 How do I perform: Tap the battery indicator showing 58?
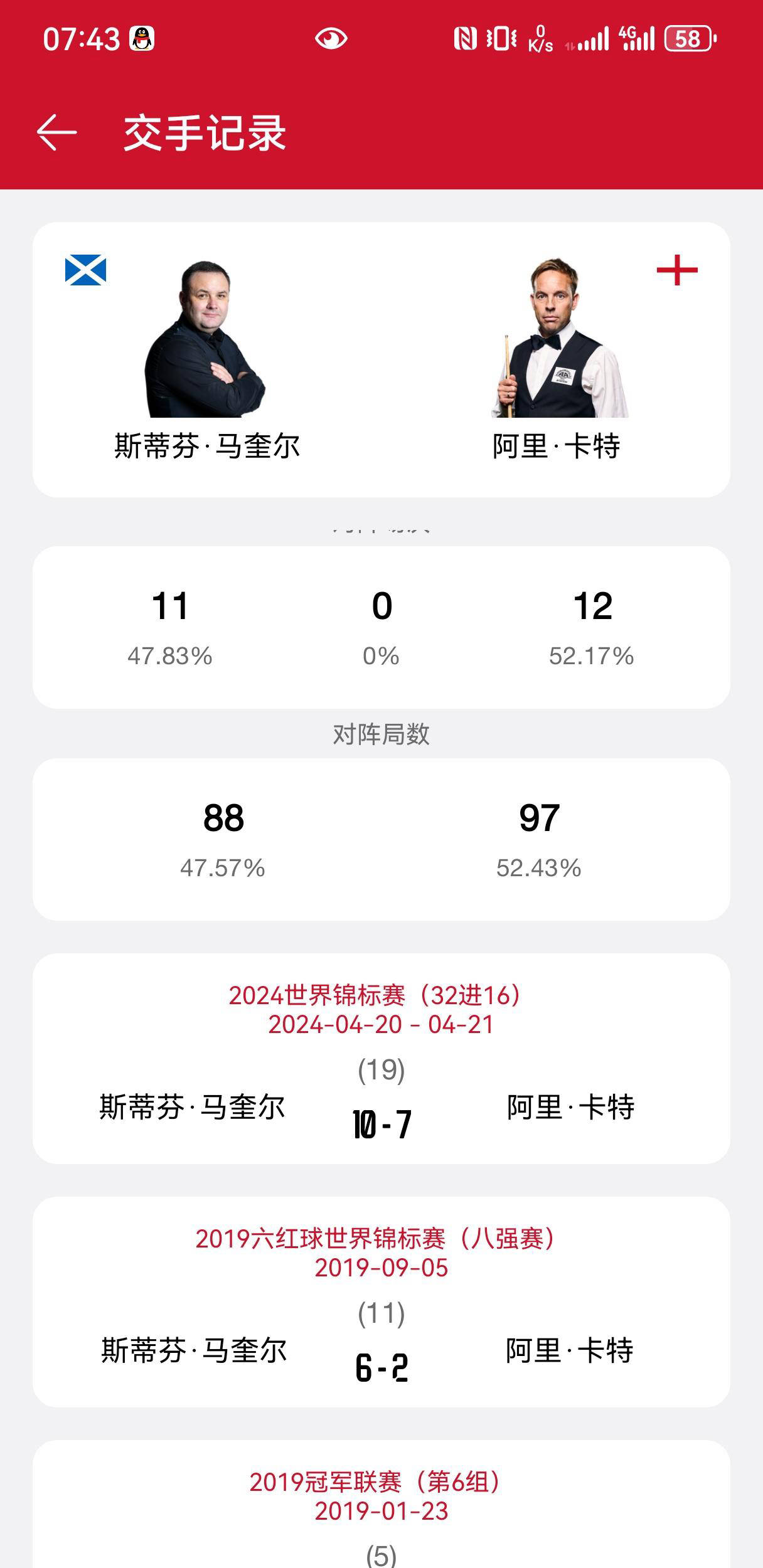pyautogui.click(x=688, y=39)
